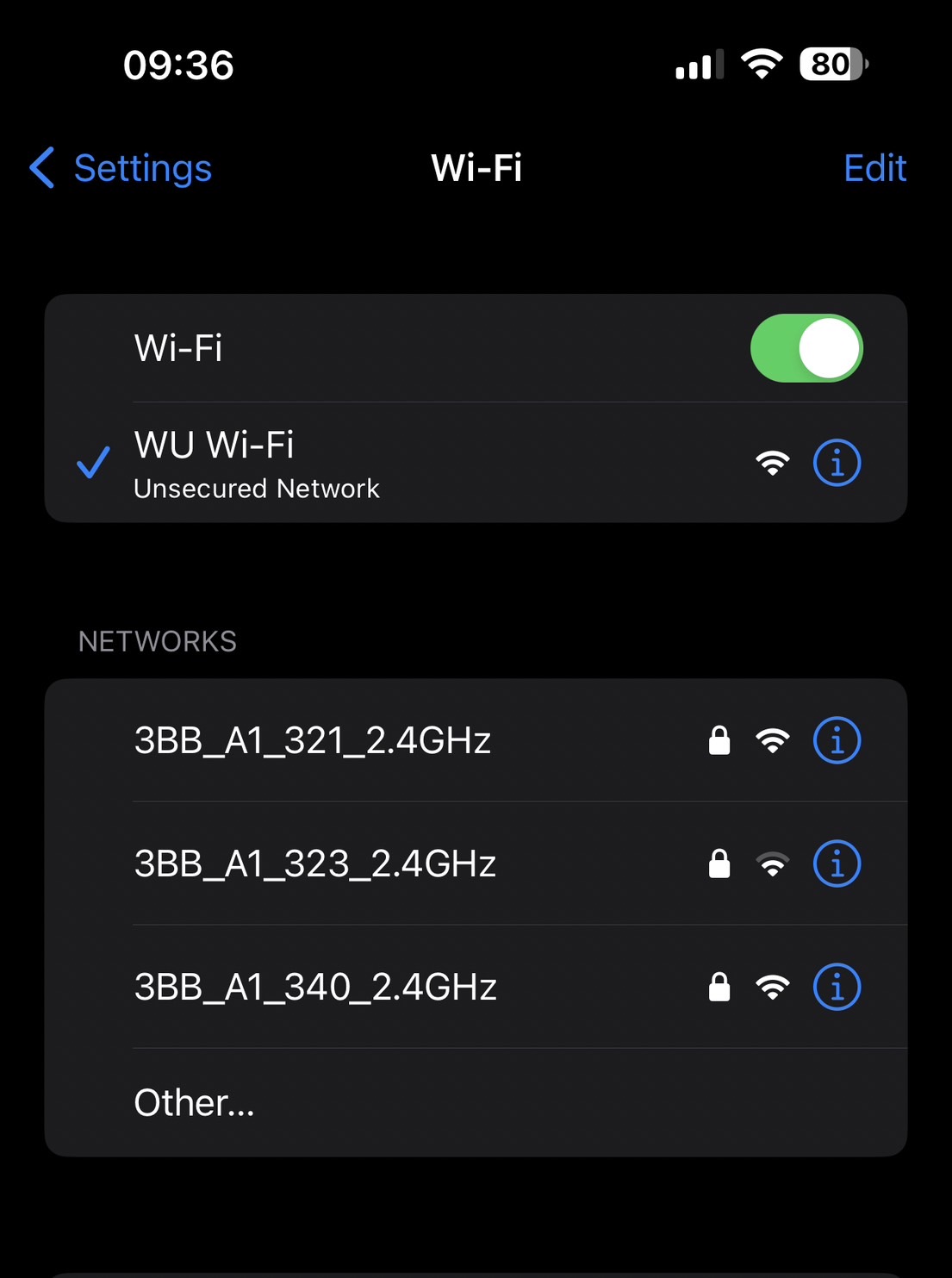Open Other... to add a network
952x1278 pixels.
[x=195, y=1103]
